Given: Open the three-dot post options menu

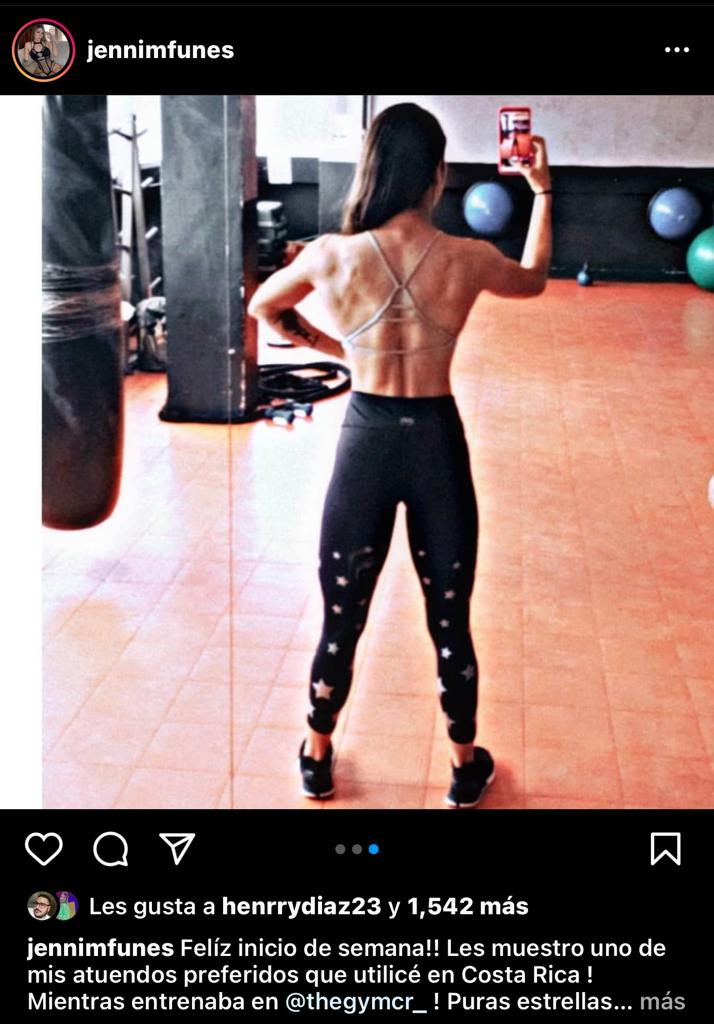Looking at the screenshot, I should [x=677, y=50].
